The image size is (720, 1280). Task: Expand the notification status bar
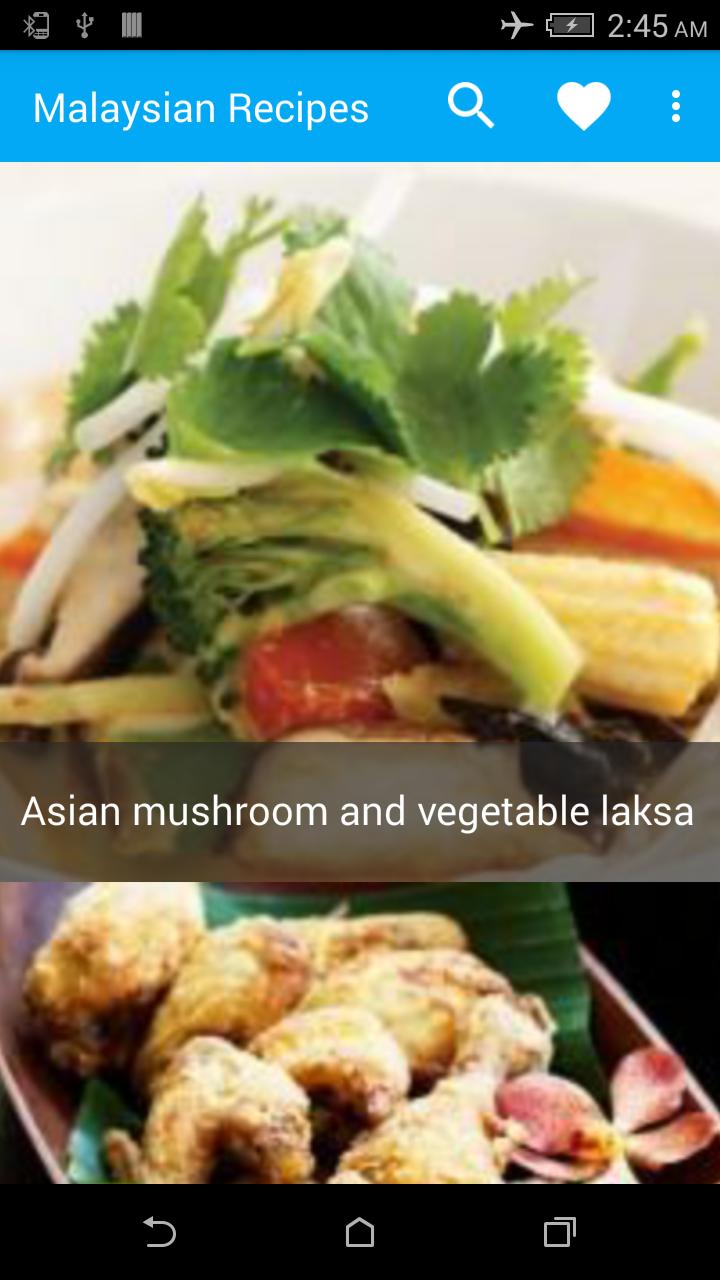(x=300, y=26)
